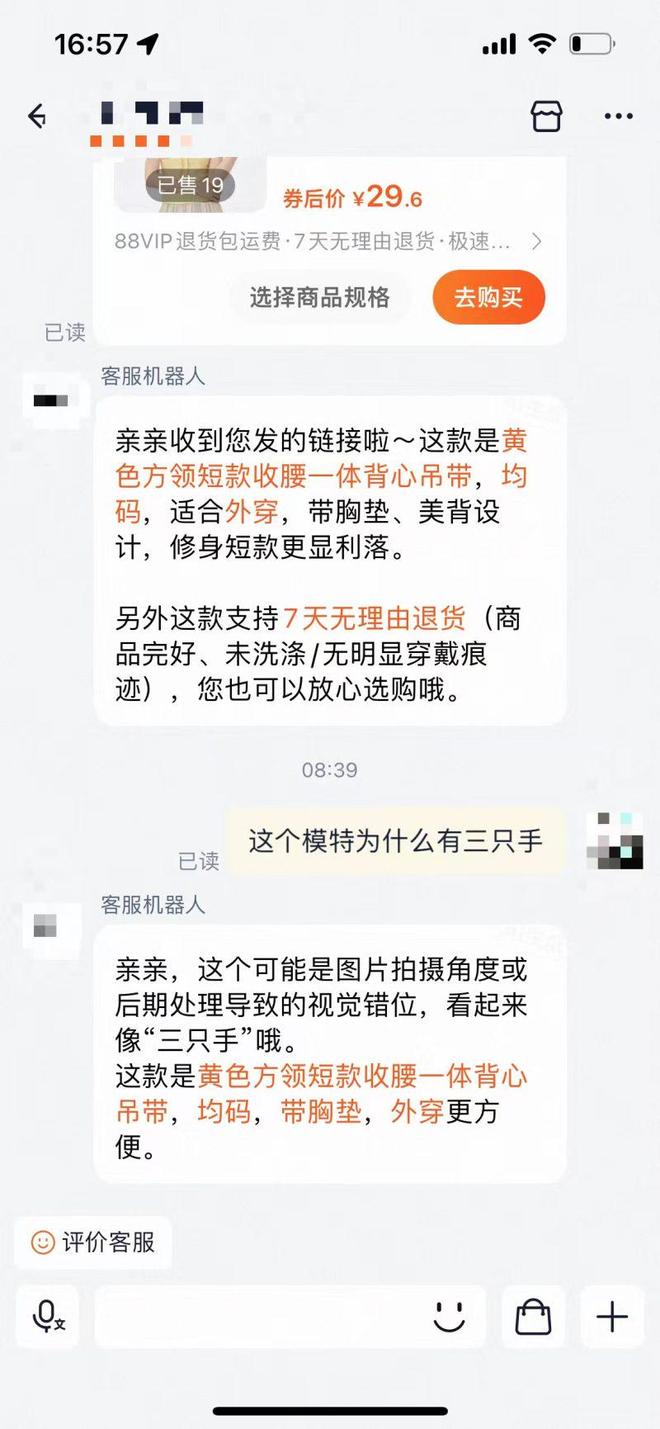Rate the service via 评价客服
This screenshot has width=660, height=1429.
(x=93, y=1242)
